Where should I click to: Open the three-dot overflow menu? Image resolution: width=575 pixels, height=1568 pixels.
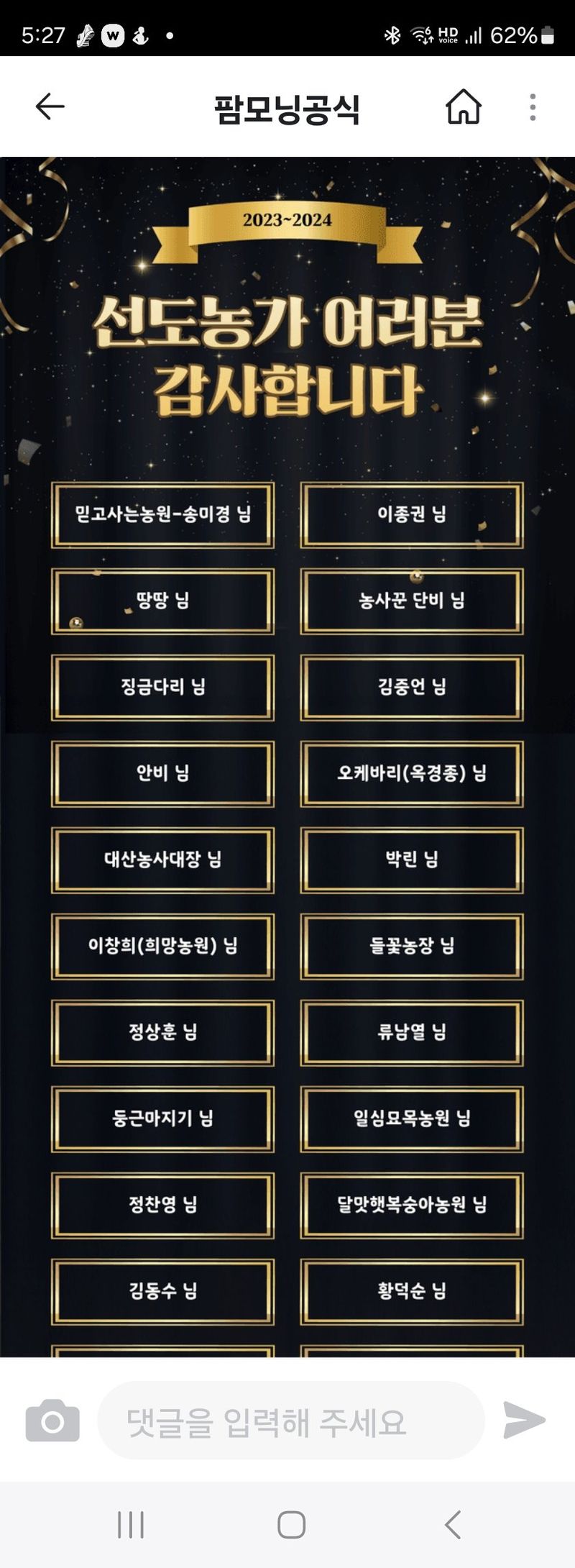532,107
